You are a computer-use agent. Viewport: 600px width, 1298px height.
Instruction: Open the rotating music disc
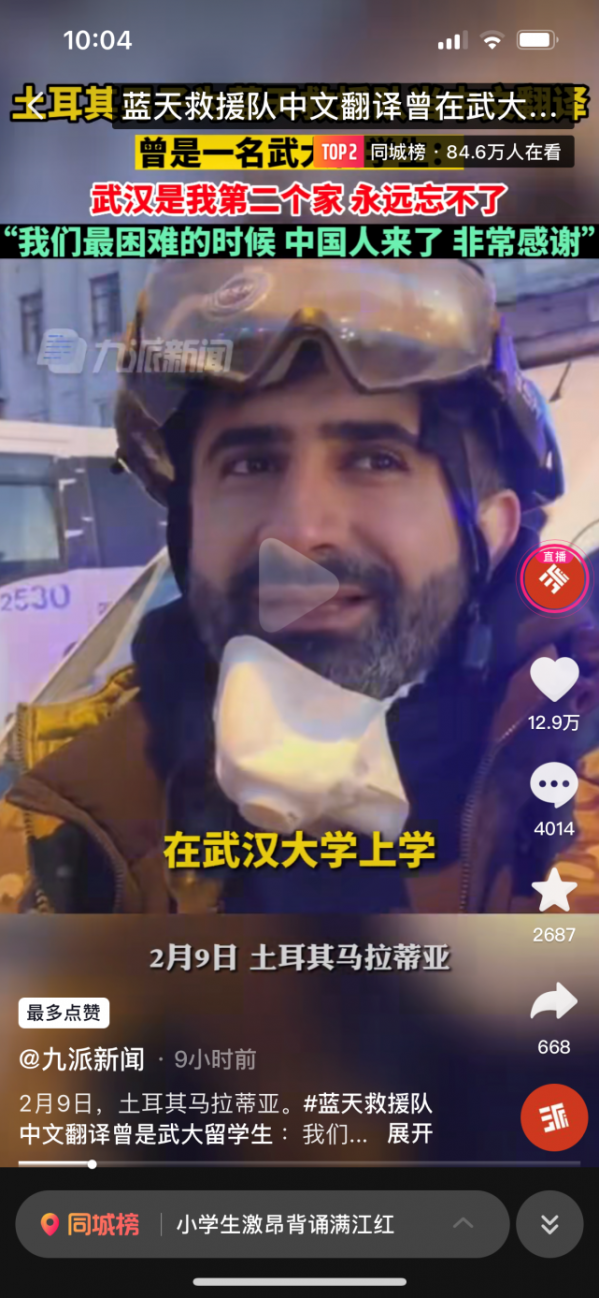pos(553,1117)
